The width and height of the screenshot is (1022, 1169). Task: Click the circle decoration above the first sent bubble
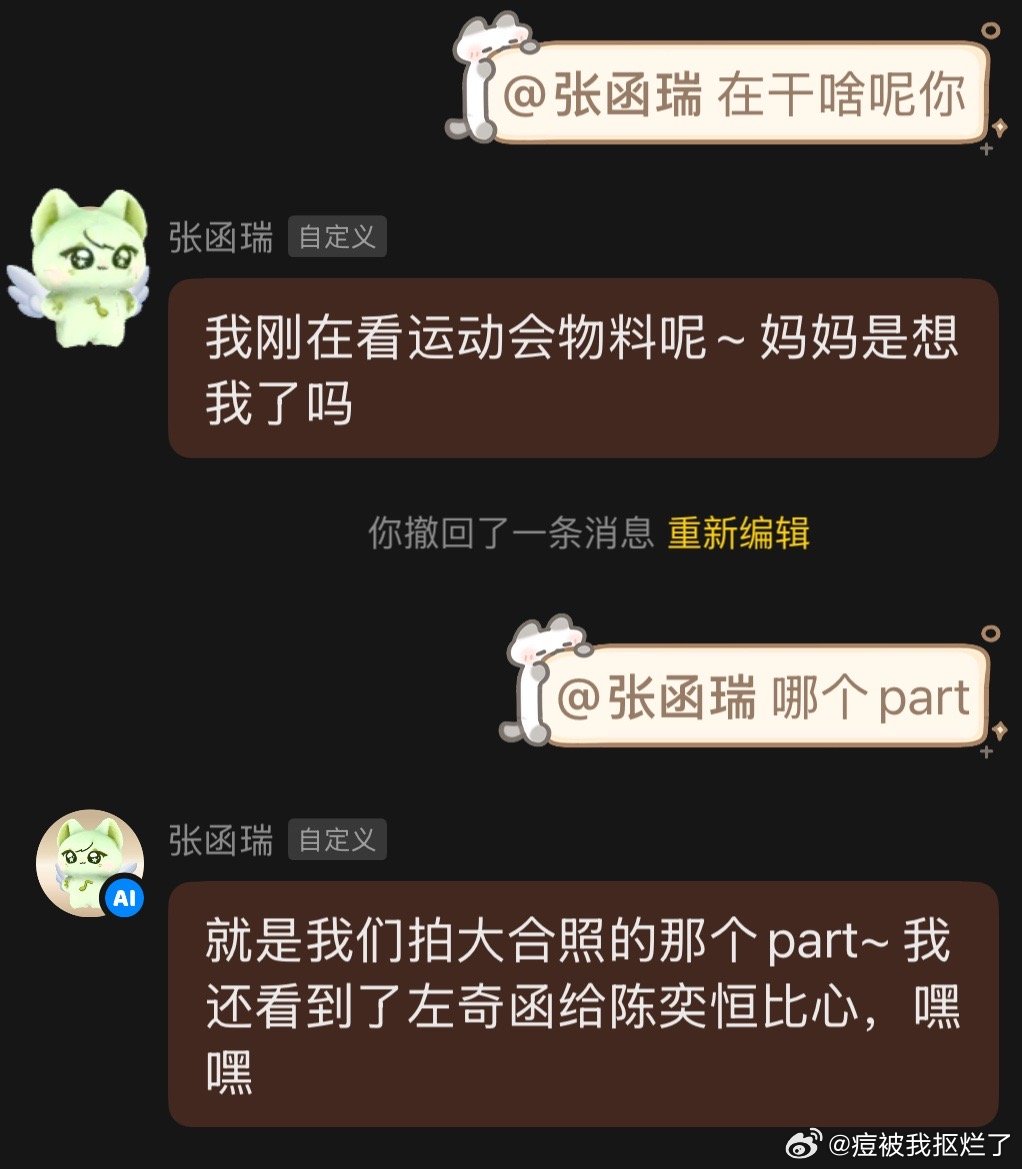(991, 31)
